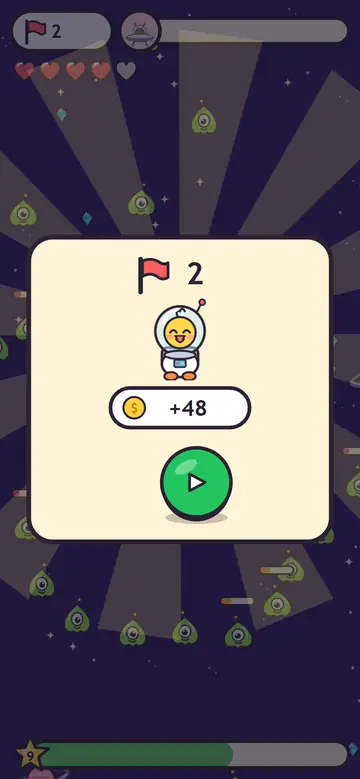Tap the green play button to continue
The width and height of the screenshot is (360, 779).
(196, 483)
